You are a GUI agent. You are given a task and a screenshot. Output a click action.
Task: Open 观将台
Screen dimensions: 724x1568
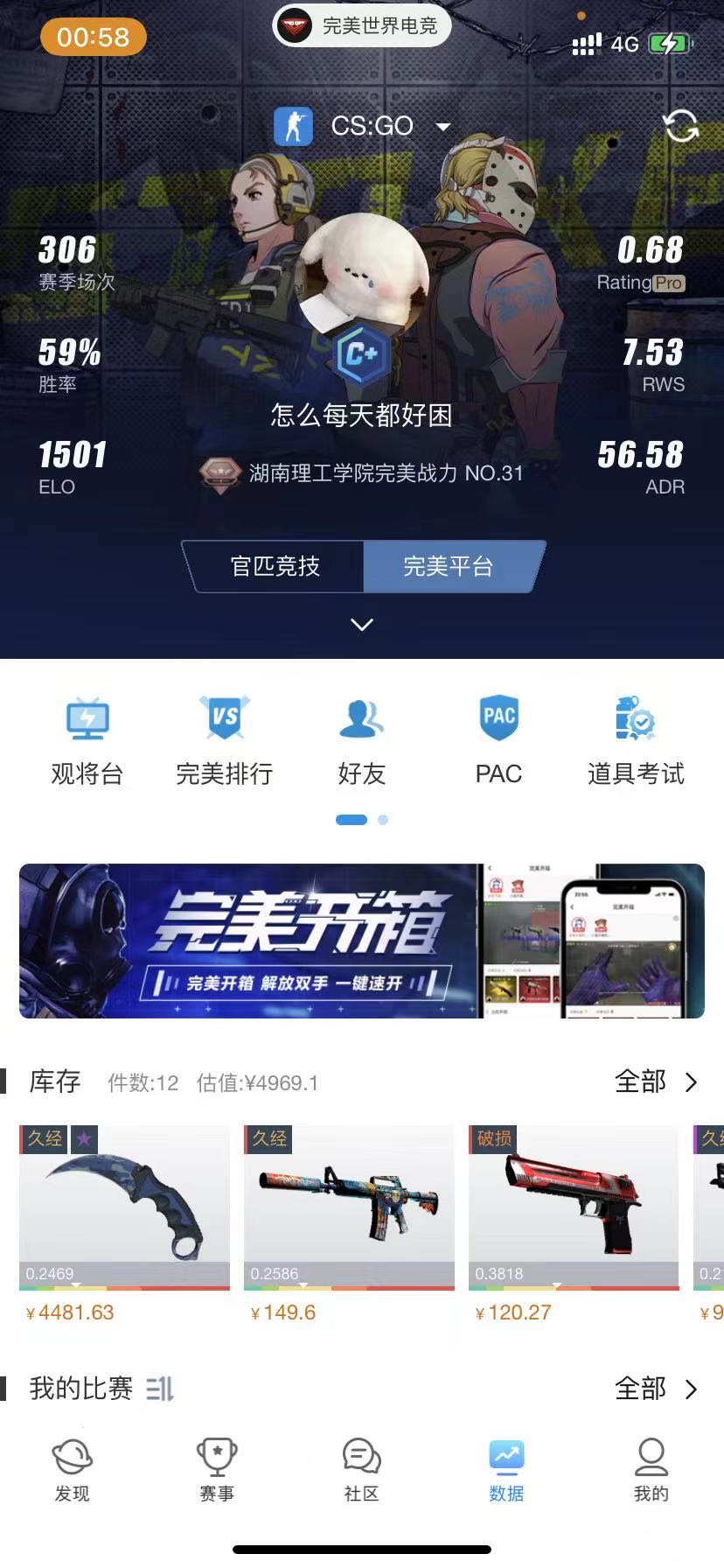[87, 741]
